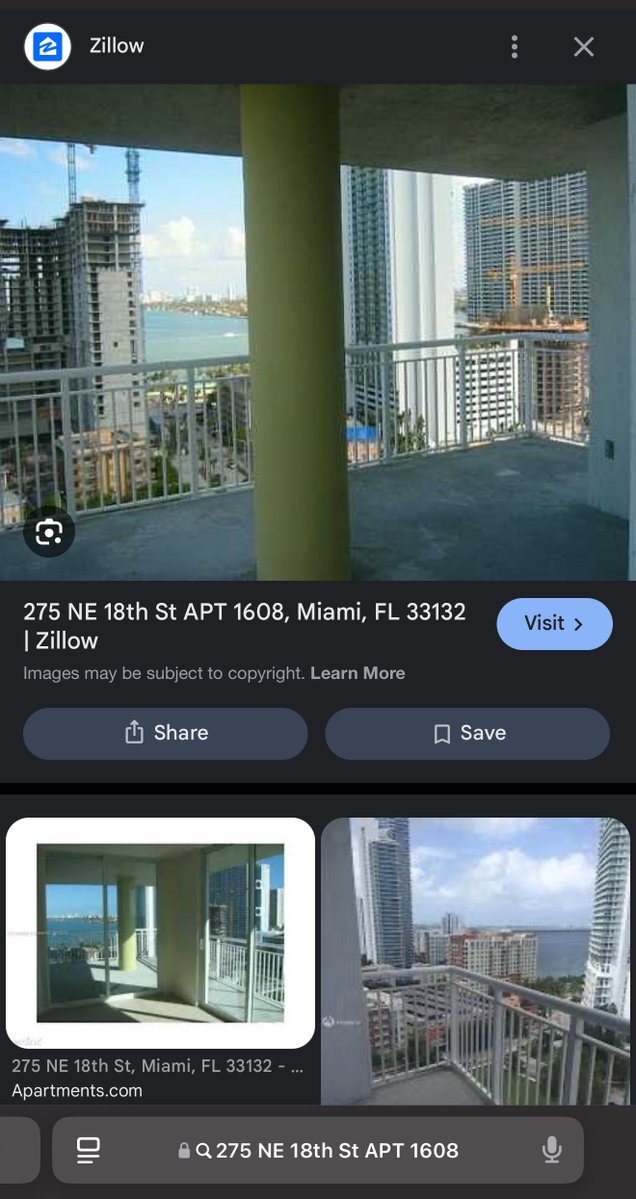Open the Learn More copyright link

click(x=357, y=673)
